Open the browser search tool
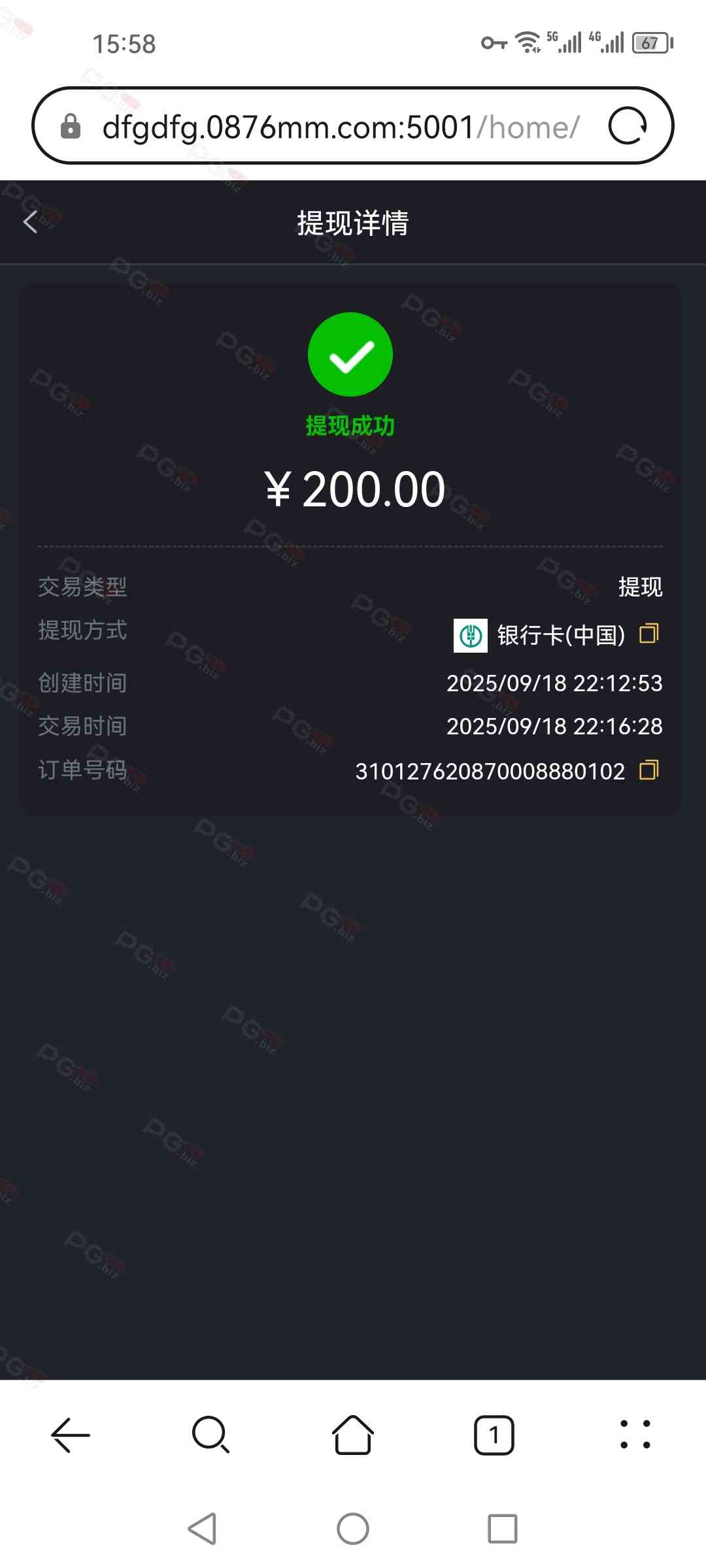The image size is (706, 1568). [210, 1435]
